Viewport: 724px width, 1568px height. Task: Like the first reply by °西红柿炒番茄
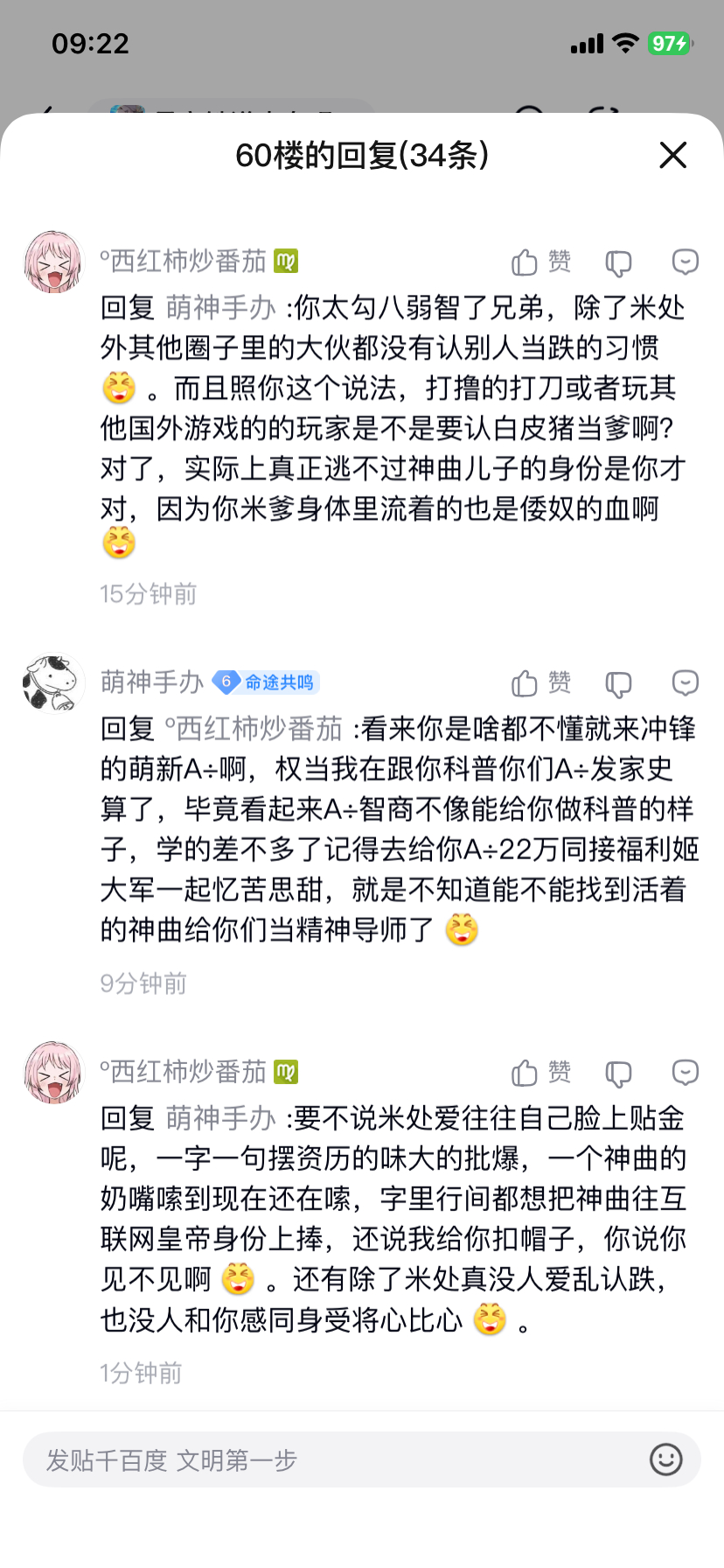pyautogui.click(x=540, y=262)
